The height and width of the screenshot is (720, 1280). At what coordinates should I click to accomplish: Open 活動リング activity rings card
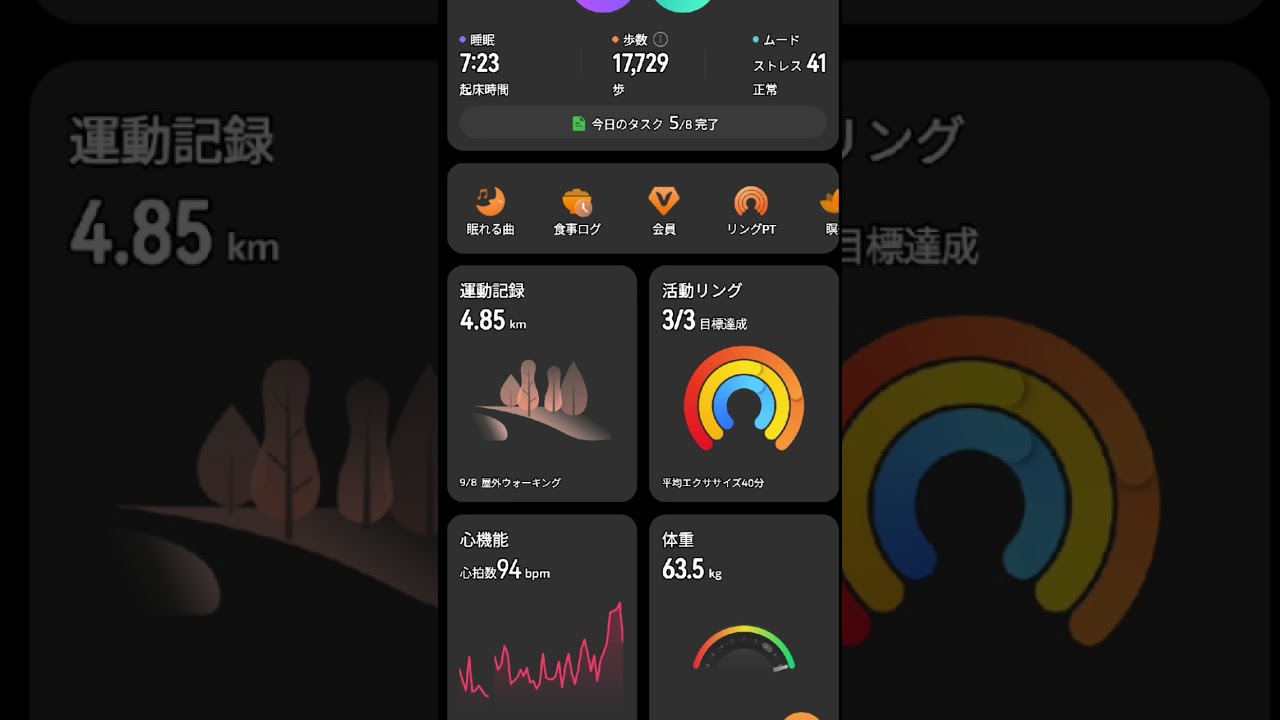tap(743, 383)
